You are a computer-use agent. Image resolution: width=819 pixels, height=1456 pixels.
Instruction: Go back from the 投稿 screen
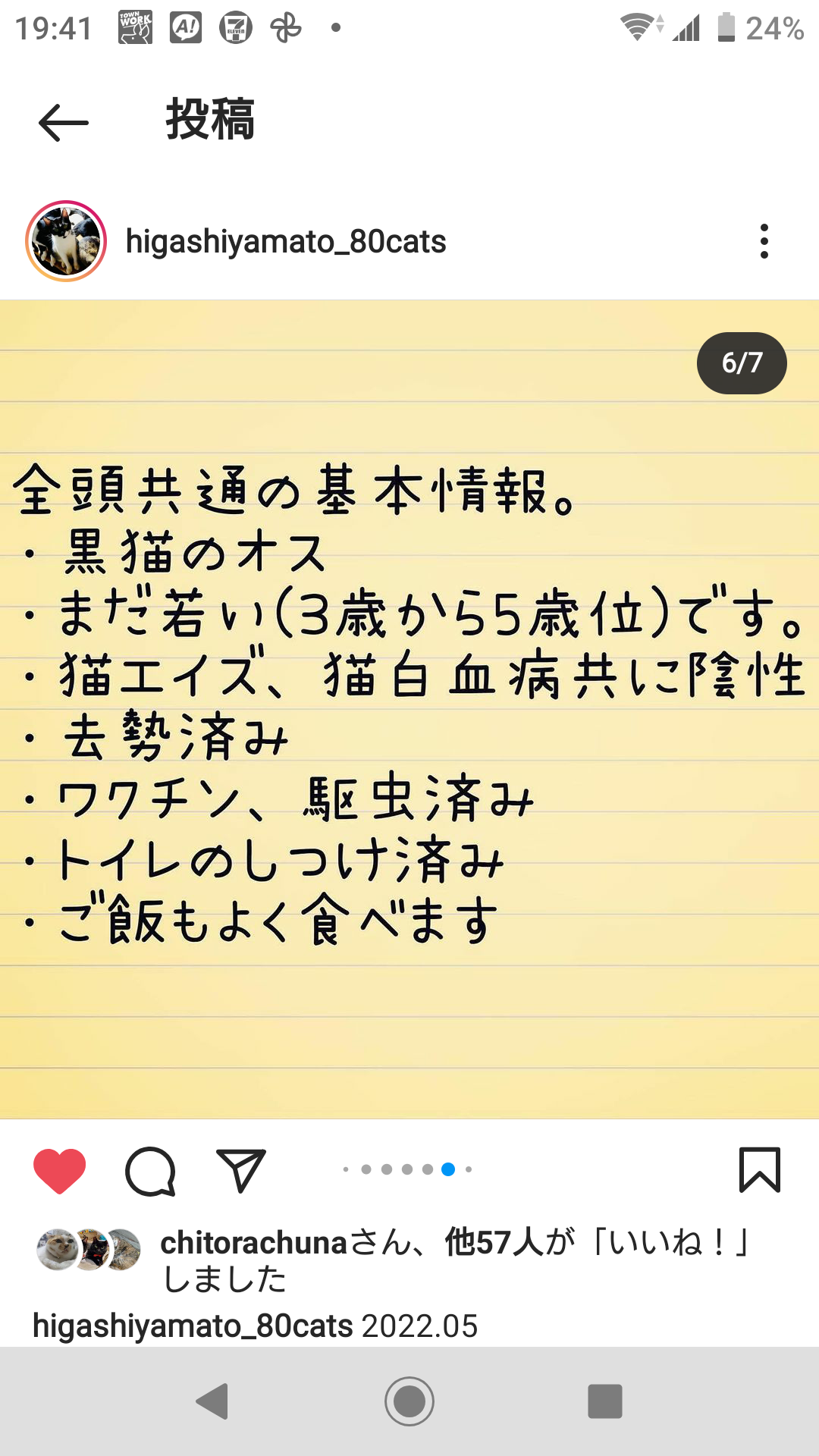[x=64, y=122]
